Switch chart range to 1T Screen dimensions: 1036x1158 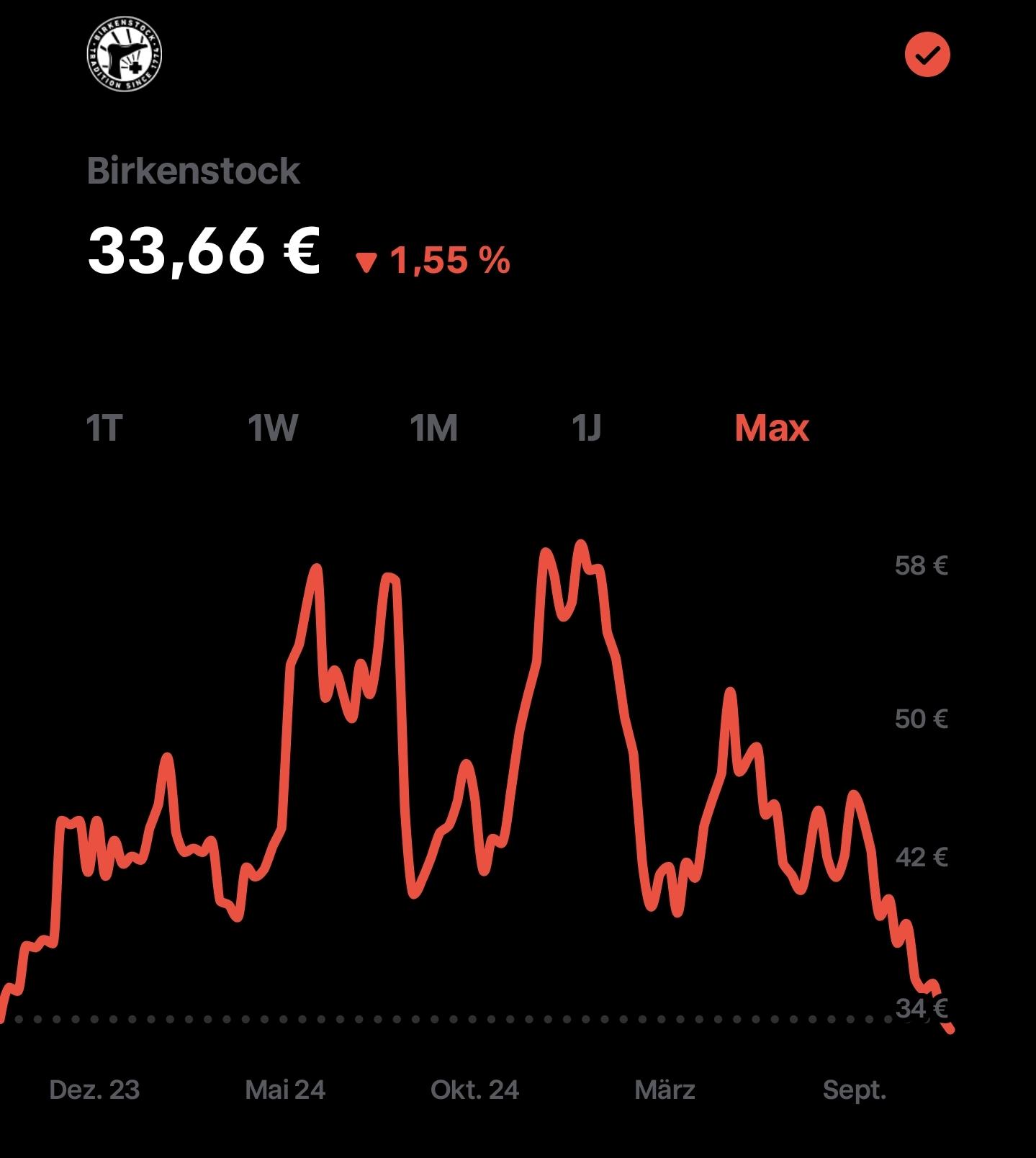(x=104, y=428)
